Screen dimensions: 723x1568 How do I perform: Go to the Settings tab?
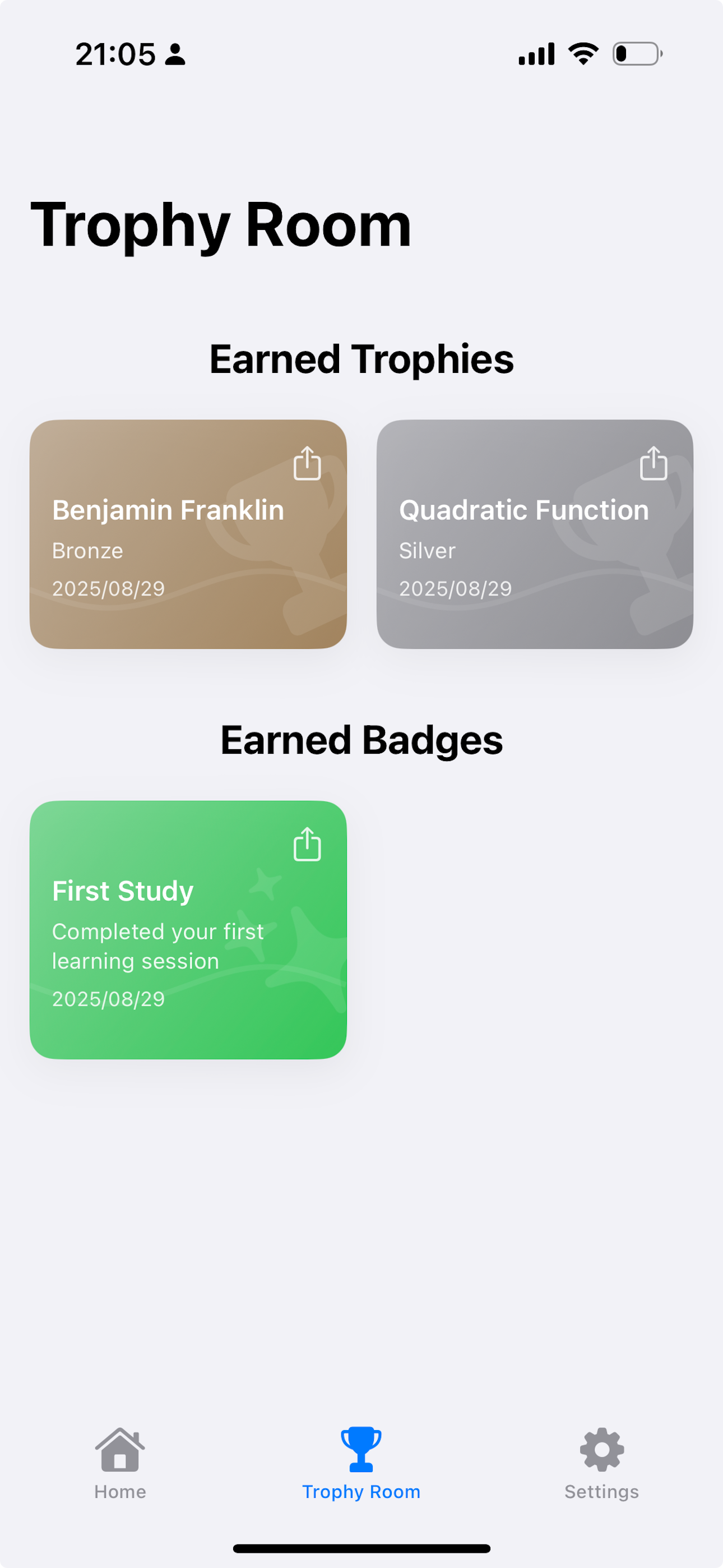(601, 1462)
